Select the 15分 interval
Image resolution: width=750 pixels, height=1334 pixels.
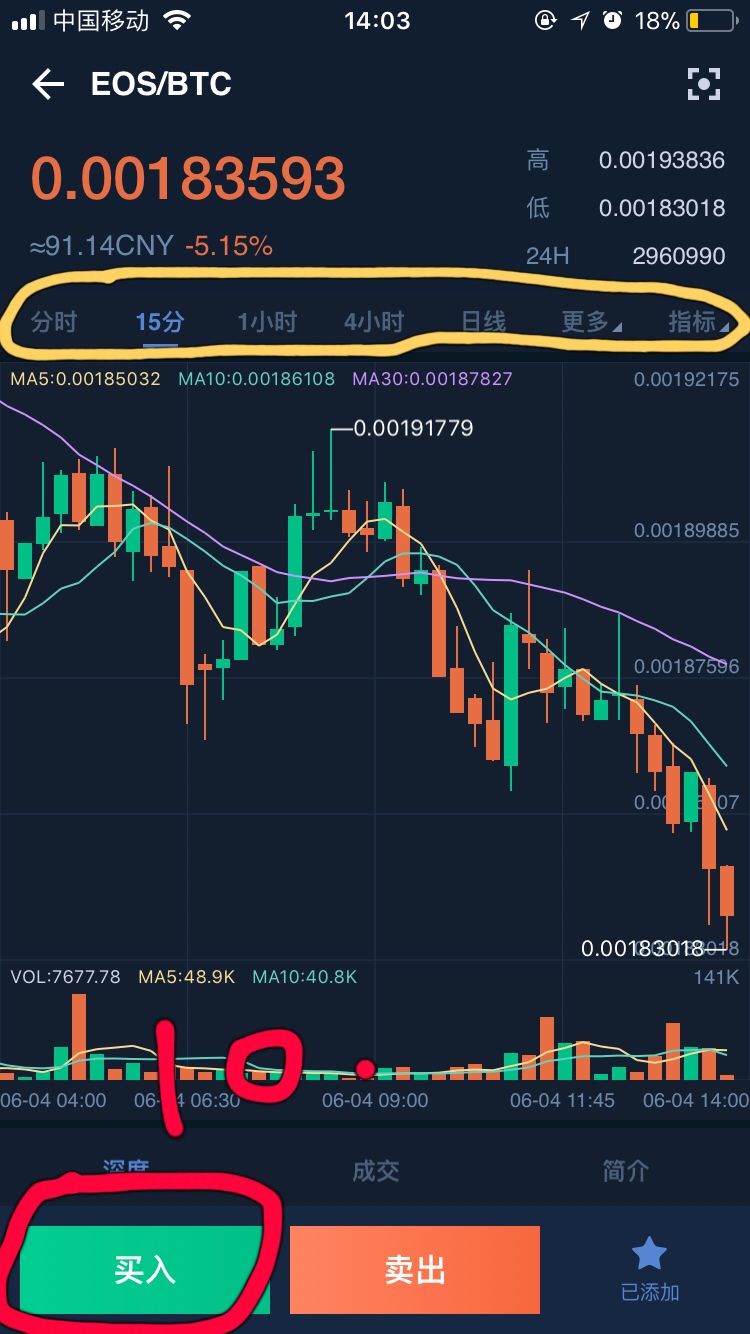point(160,322)
